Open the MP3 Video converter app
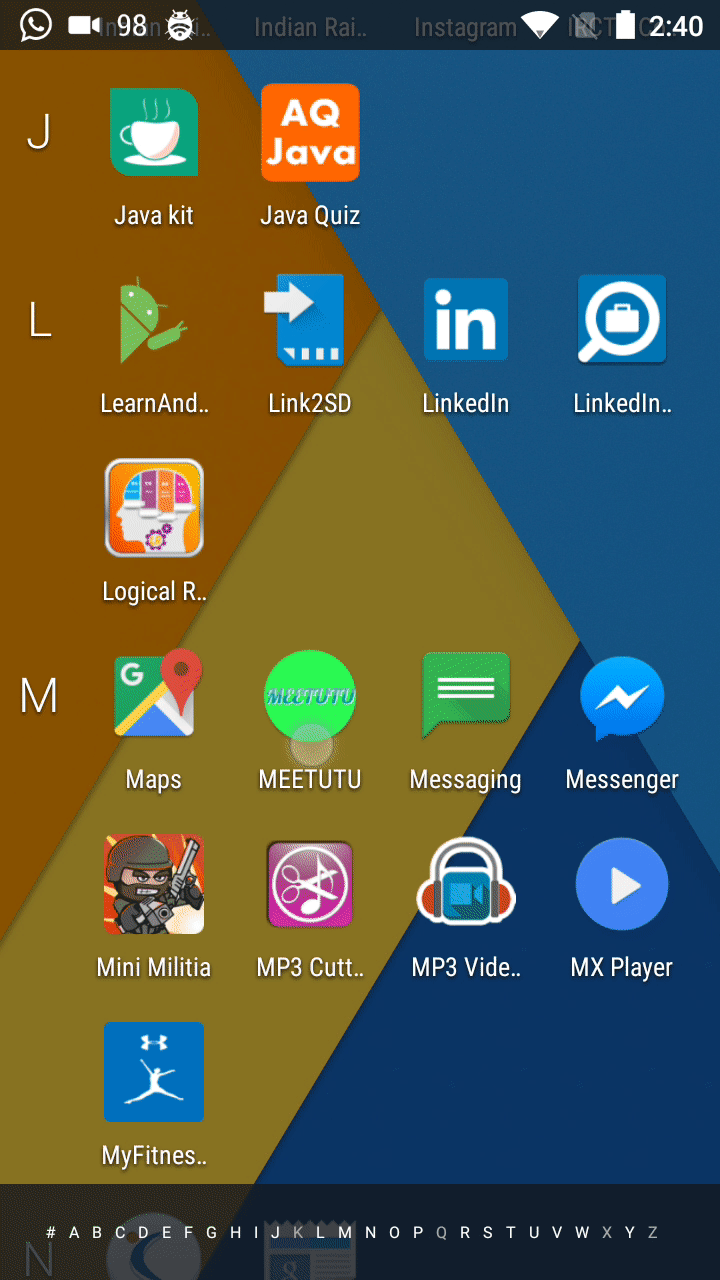Viewport: 720px width, 1280px height. [x=465, y=884]
